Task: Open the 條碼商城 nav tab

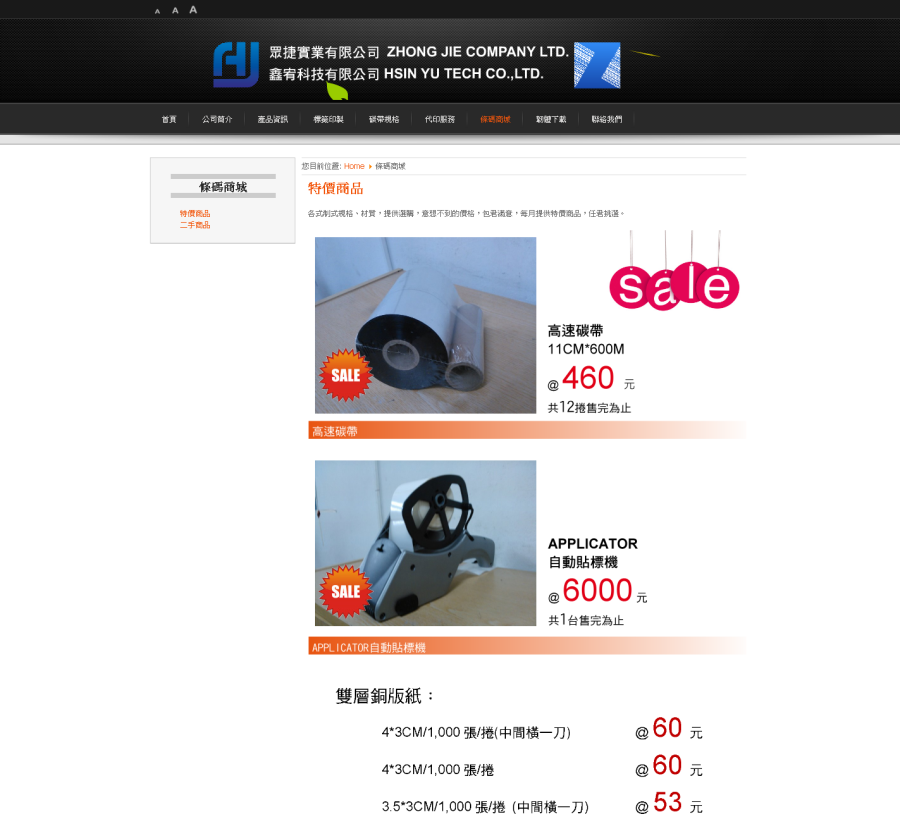Action: pos(495,119)
